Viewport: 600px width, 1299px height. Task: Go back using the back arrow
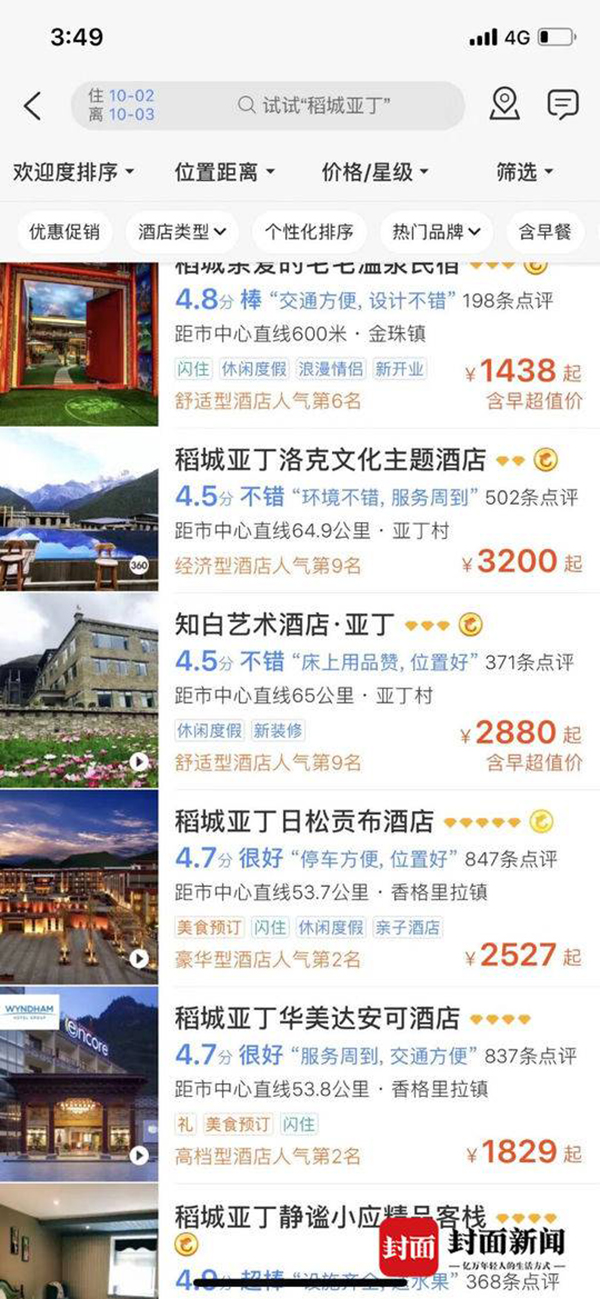point(33,105)
